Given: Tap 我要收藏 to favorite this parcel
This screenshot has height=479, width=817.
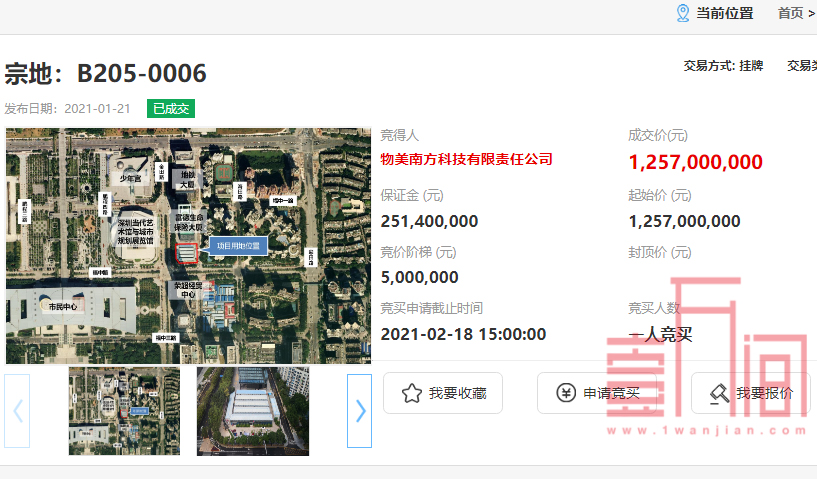Looking at the screenshot, I should tap(442, 393).
